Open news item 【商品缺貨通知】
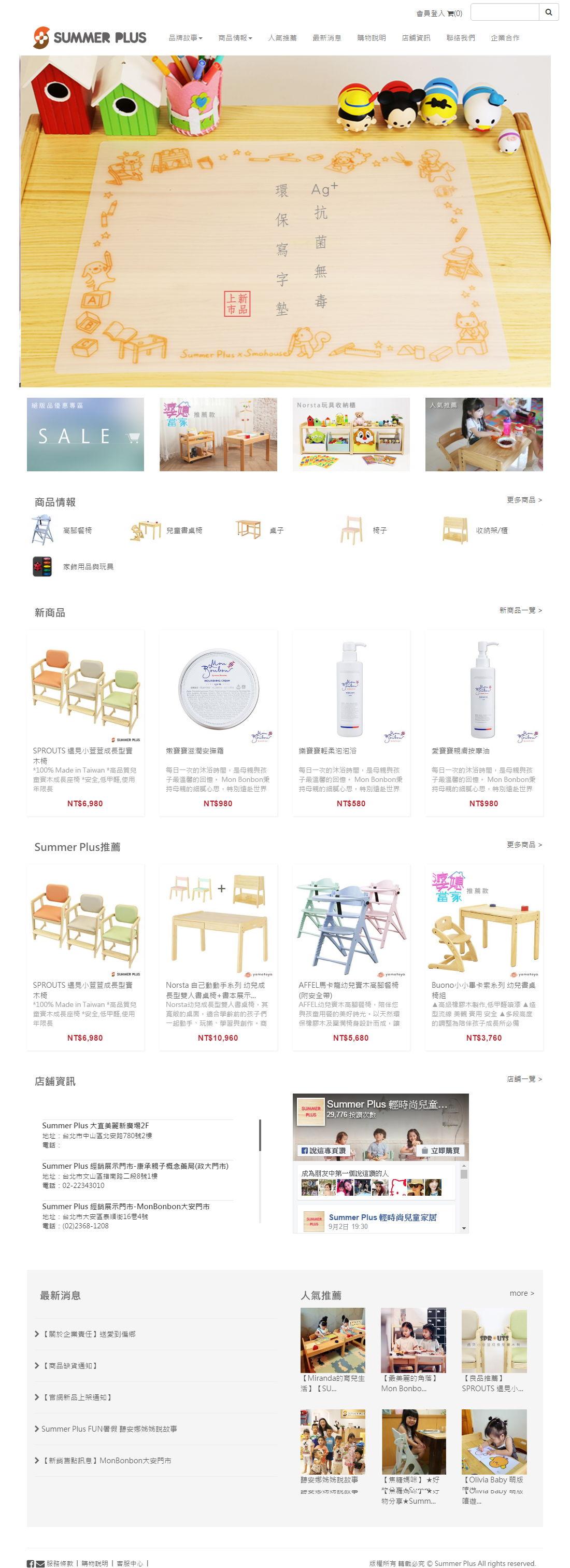The width and height of the screenshot is (570, 1568). (70, 1365)
